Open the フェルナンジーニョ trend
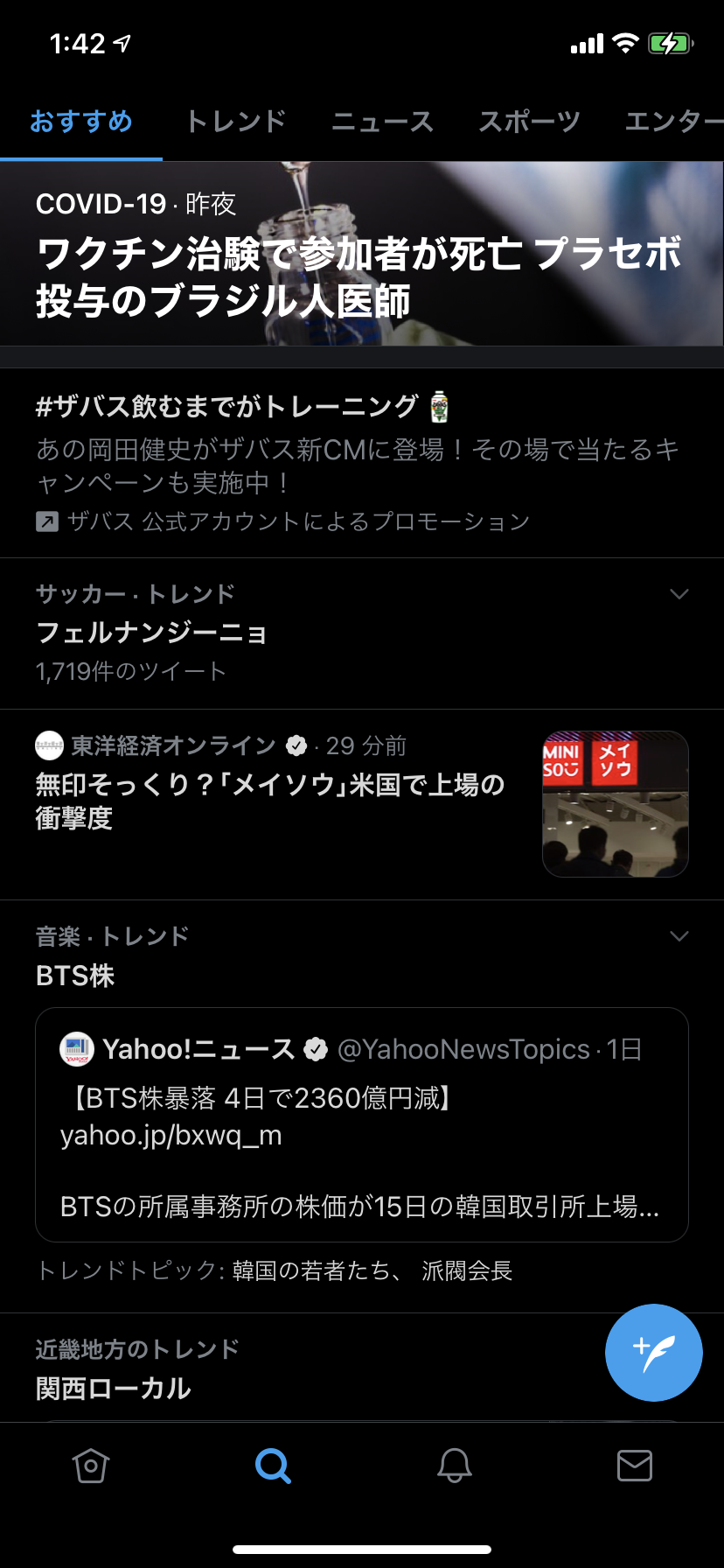Screen dimensions: 724x1568 [x=152, y=633]
